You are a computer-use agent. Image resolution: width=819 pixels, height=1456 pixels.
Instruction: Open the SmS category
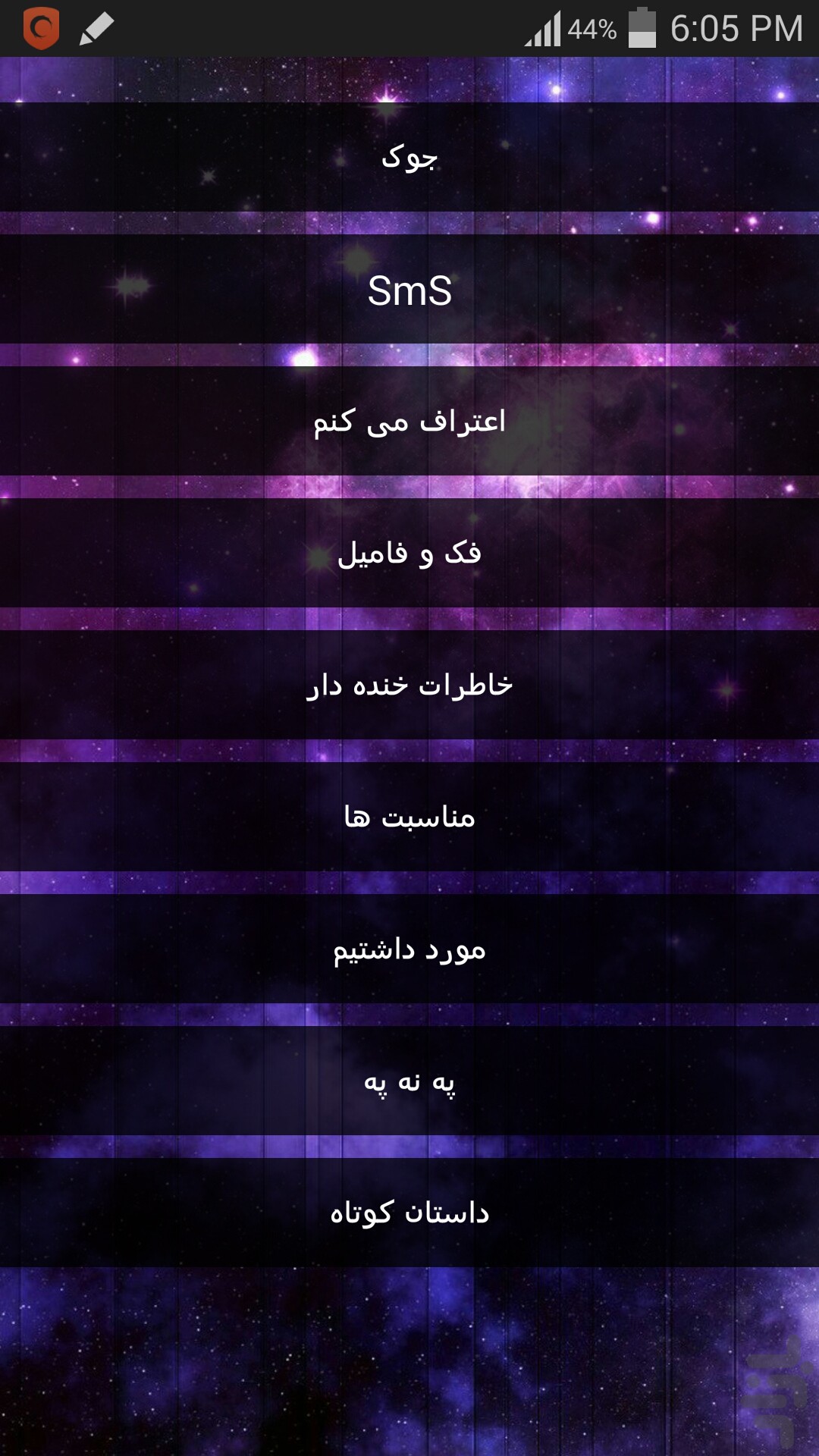click(409, 289)
